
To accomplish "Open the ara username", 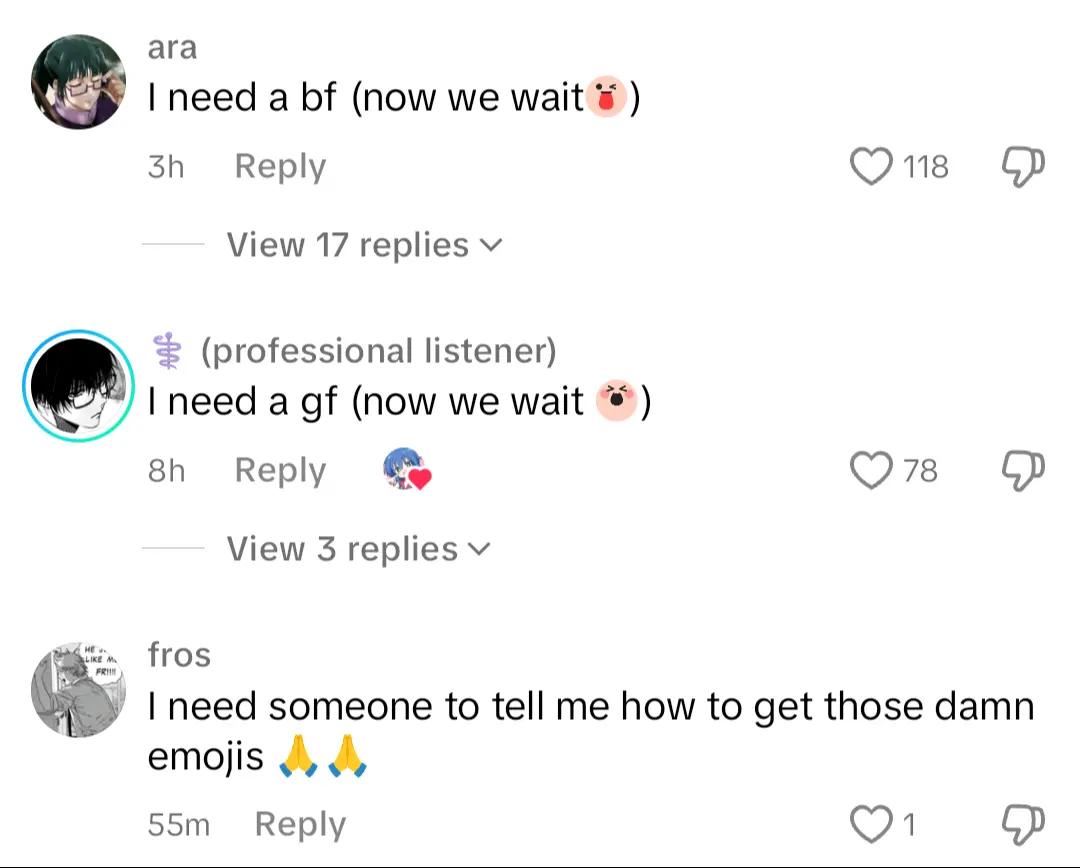I will coord(172,47).
